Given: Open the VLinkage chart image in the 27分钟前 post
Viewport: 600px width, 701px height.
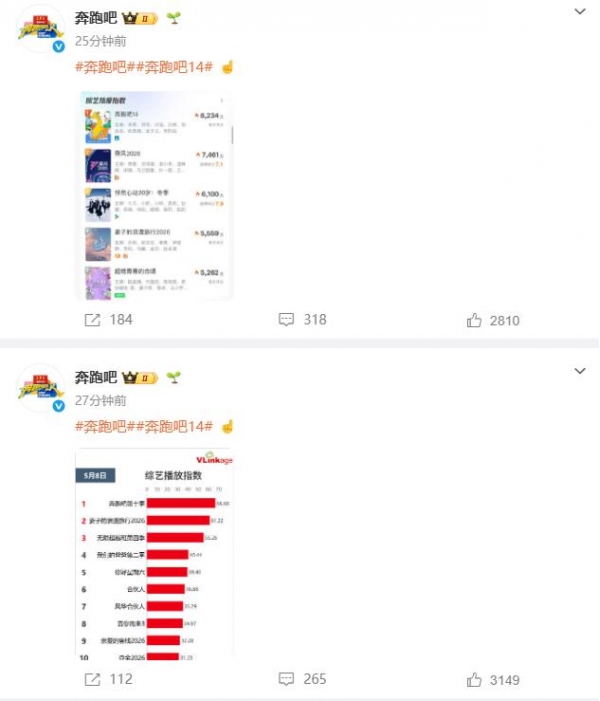Looking at the screenshot, I should (x=155, y=553).
